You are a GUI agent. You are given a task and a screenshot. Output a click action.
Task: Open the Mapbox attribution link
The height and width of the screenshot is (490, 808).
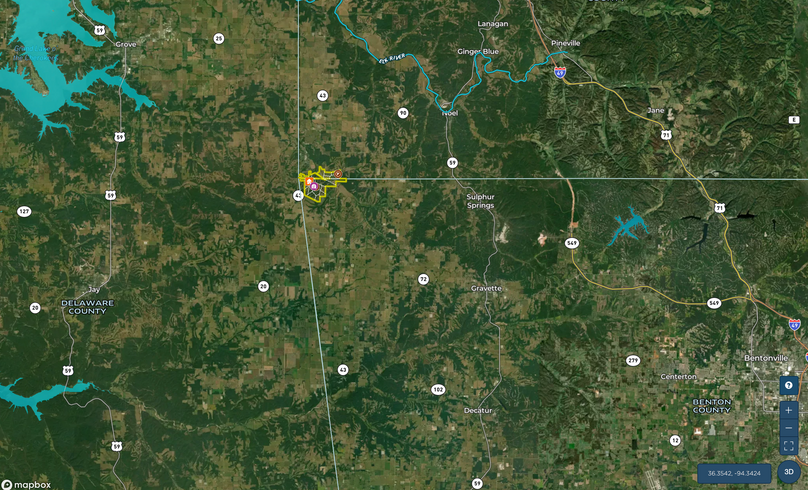(27, 484)
